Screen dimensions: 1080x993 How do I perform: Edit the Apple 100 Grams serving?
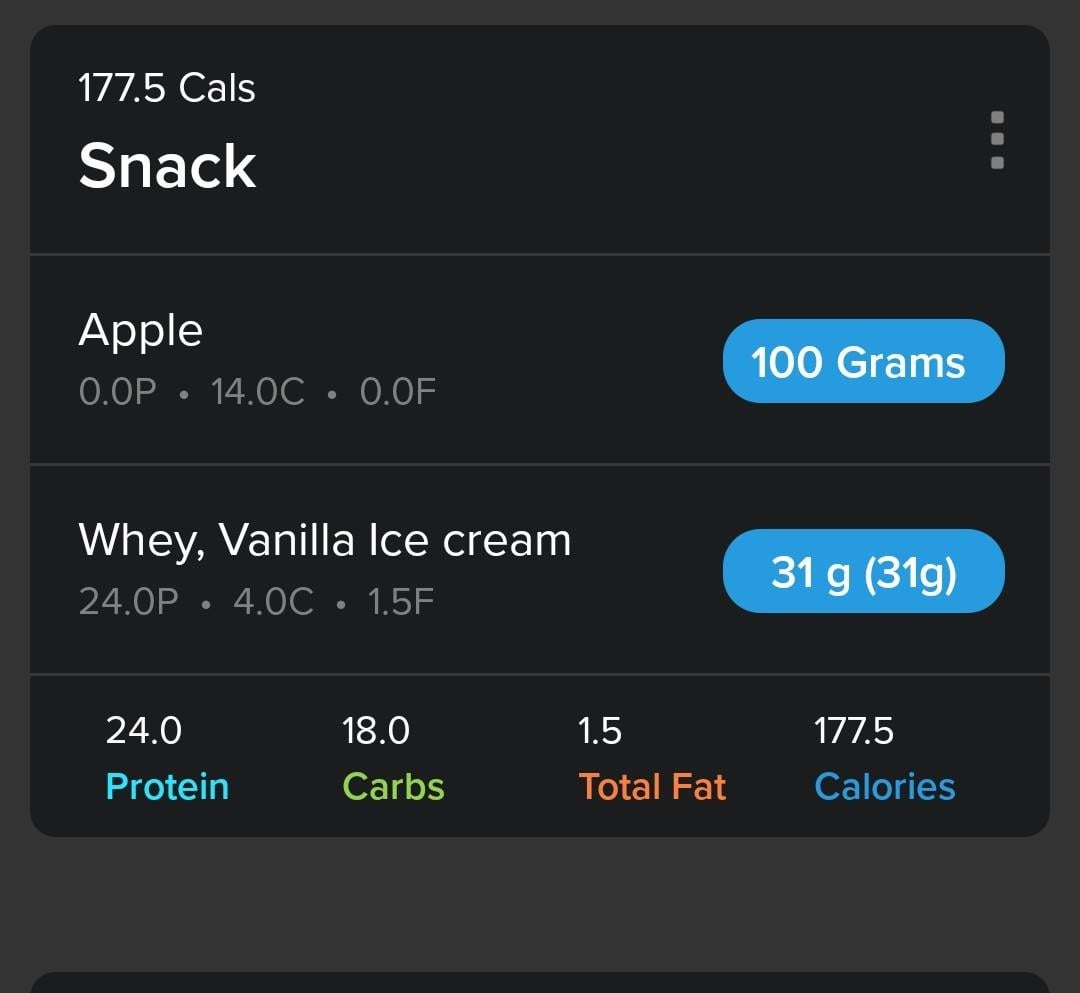point(863,361)
